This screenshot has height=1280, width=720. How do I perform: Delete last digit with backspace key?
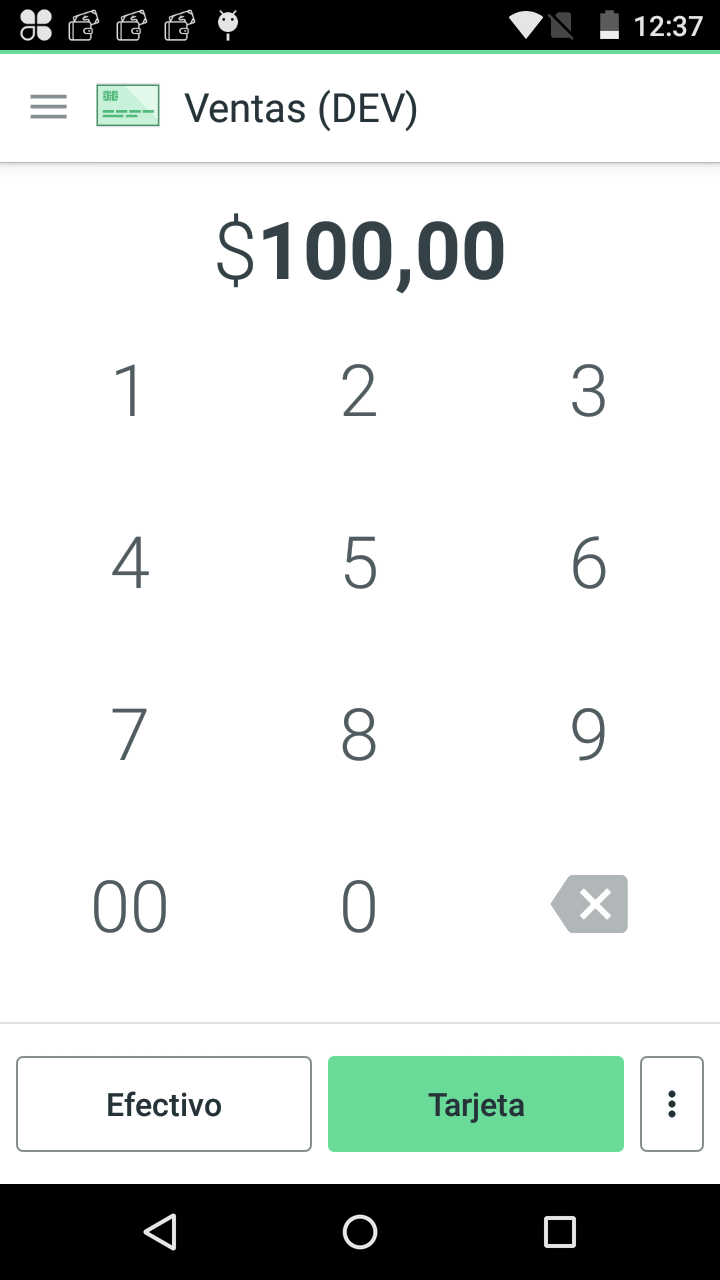(589, 904)
